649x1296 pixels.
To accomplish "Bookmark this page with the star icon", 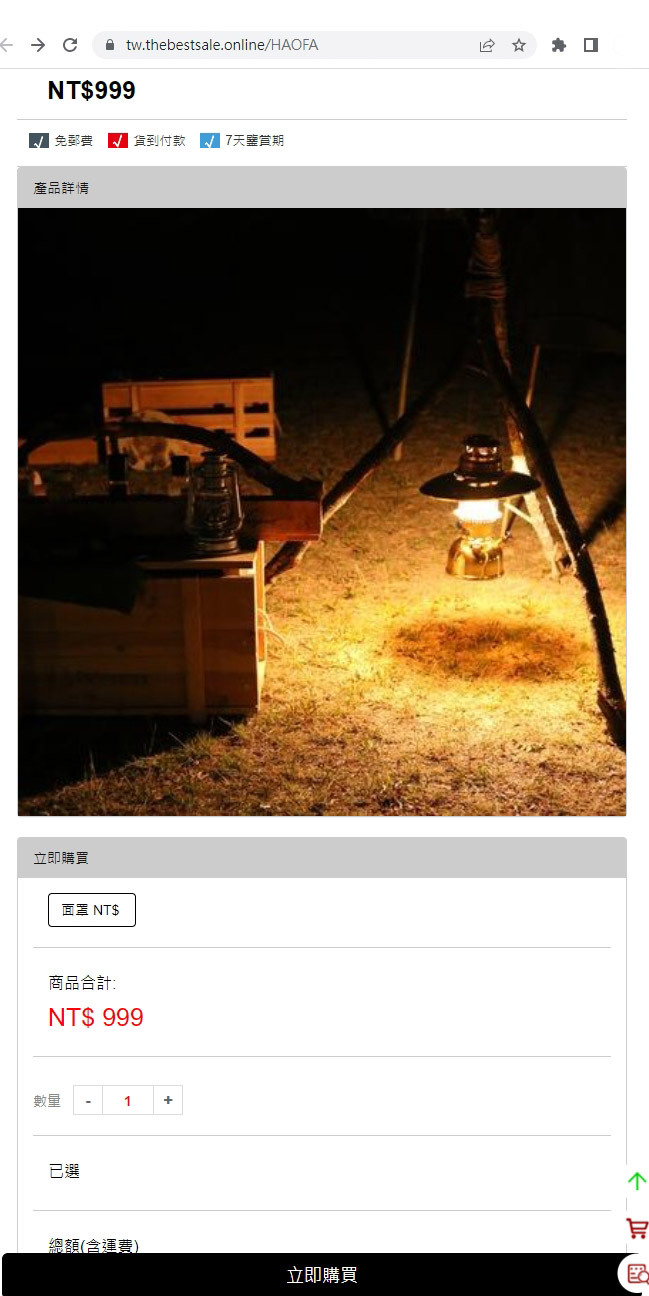I will [519, 45].
